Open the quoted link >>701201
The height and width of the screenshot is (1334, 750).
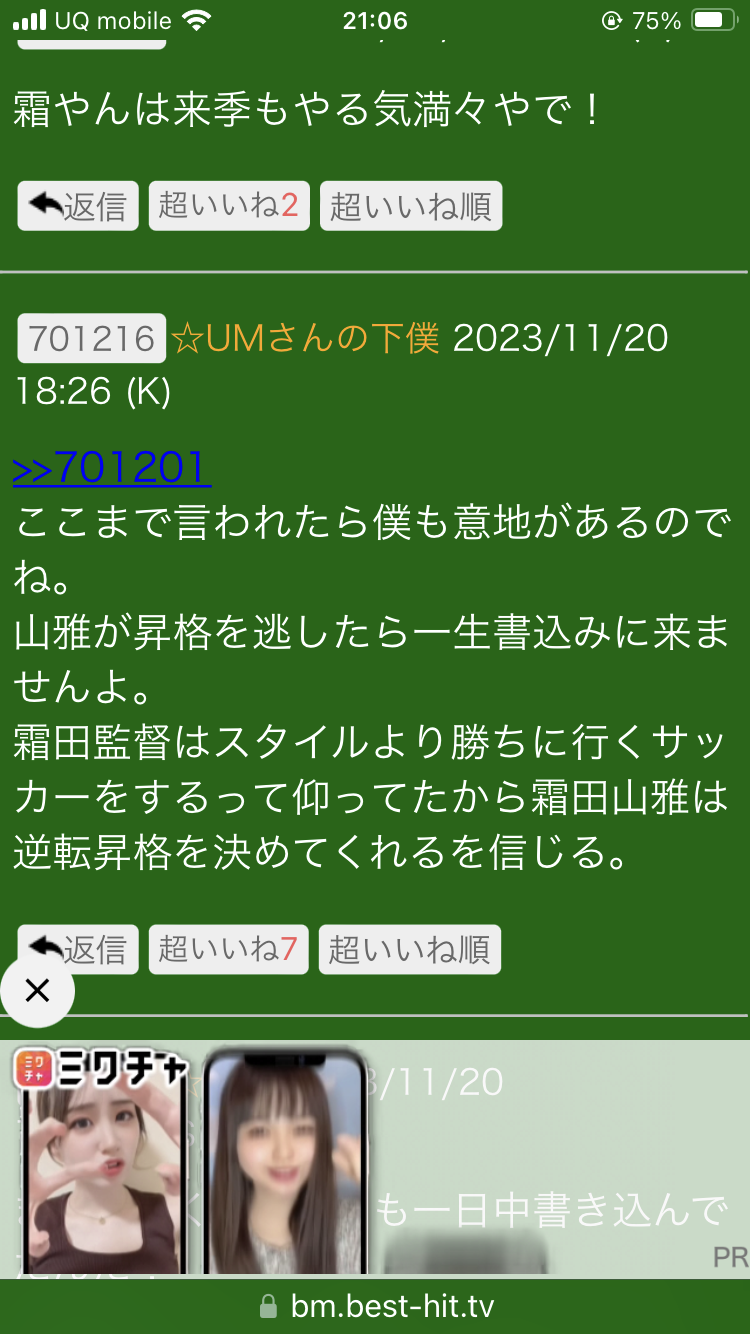point(110,468)
